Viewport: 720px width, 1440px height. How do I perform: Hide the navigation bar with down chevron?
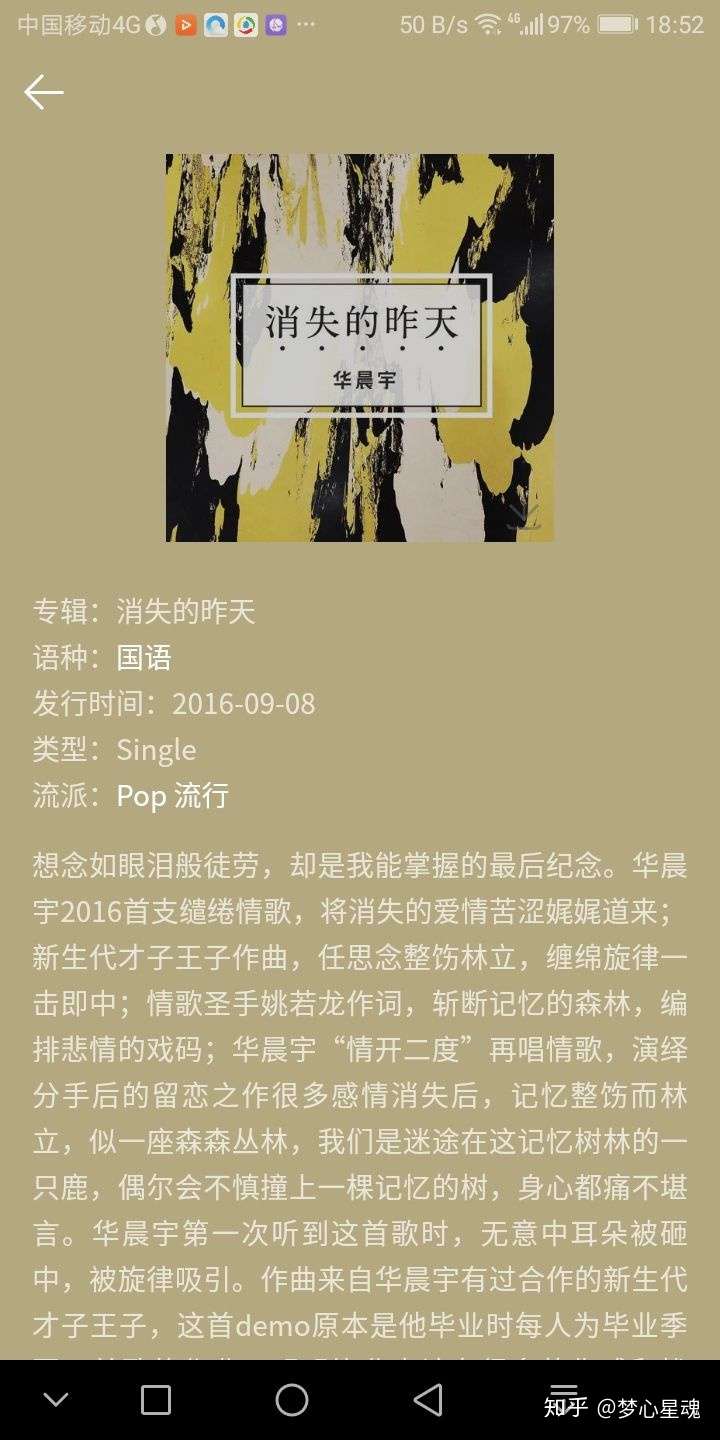pyautogui.click(x=56, y=1400)
